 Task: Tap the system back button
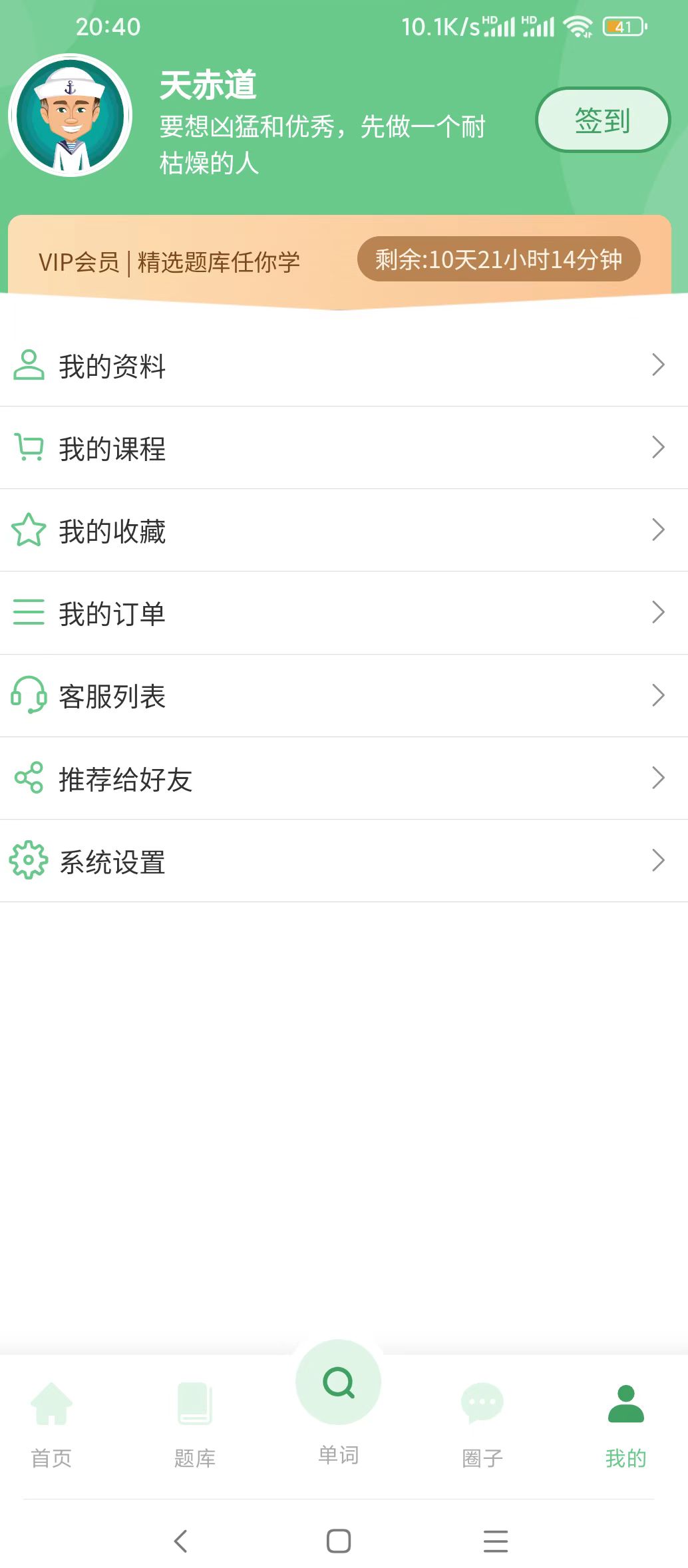(180, 1541)
